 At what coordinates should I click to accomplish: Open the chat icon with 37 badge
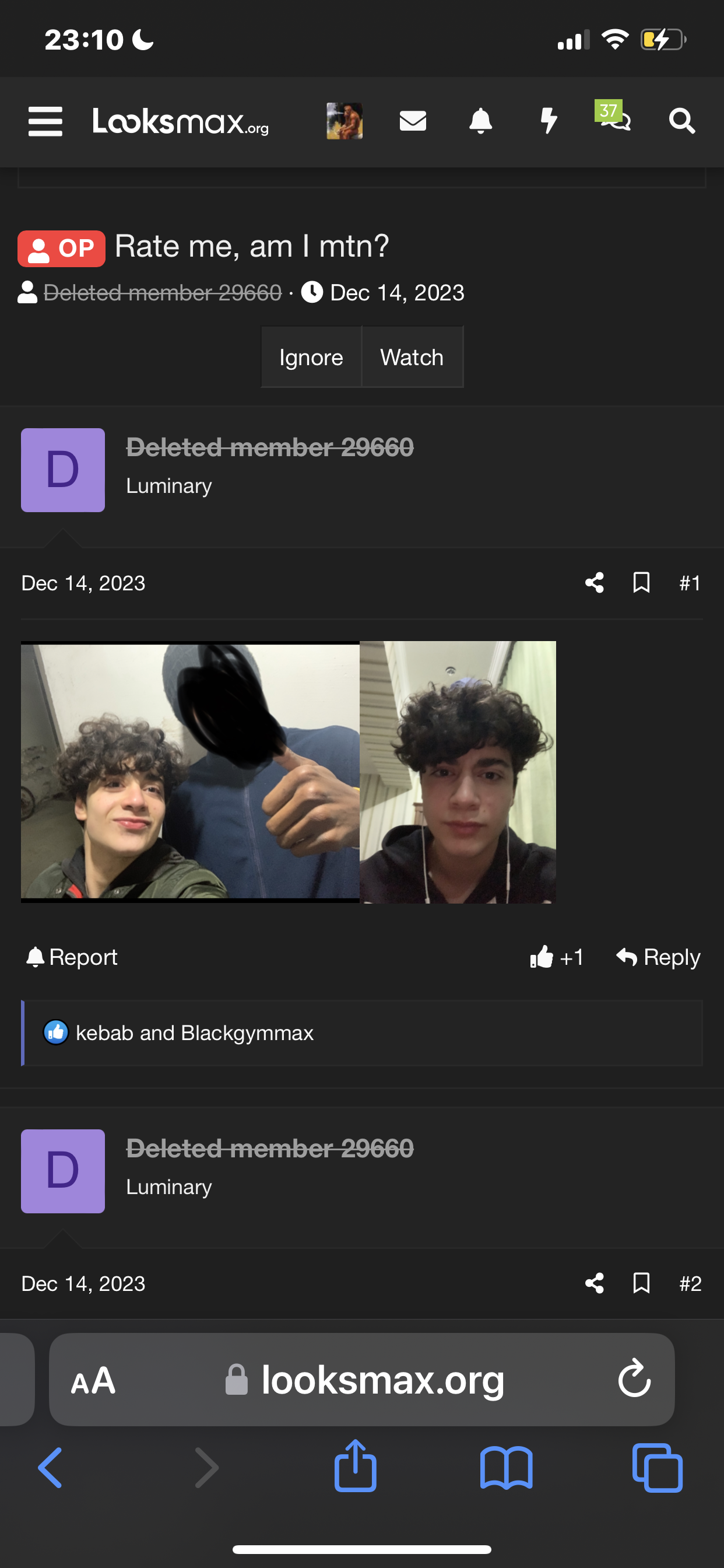tap(614, 117)
